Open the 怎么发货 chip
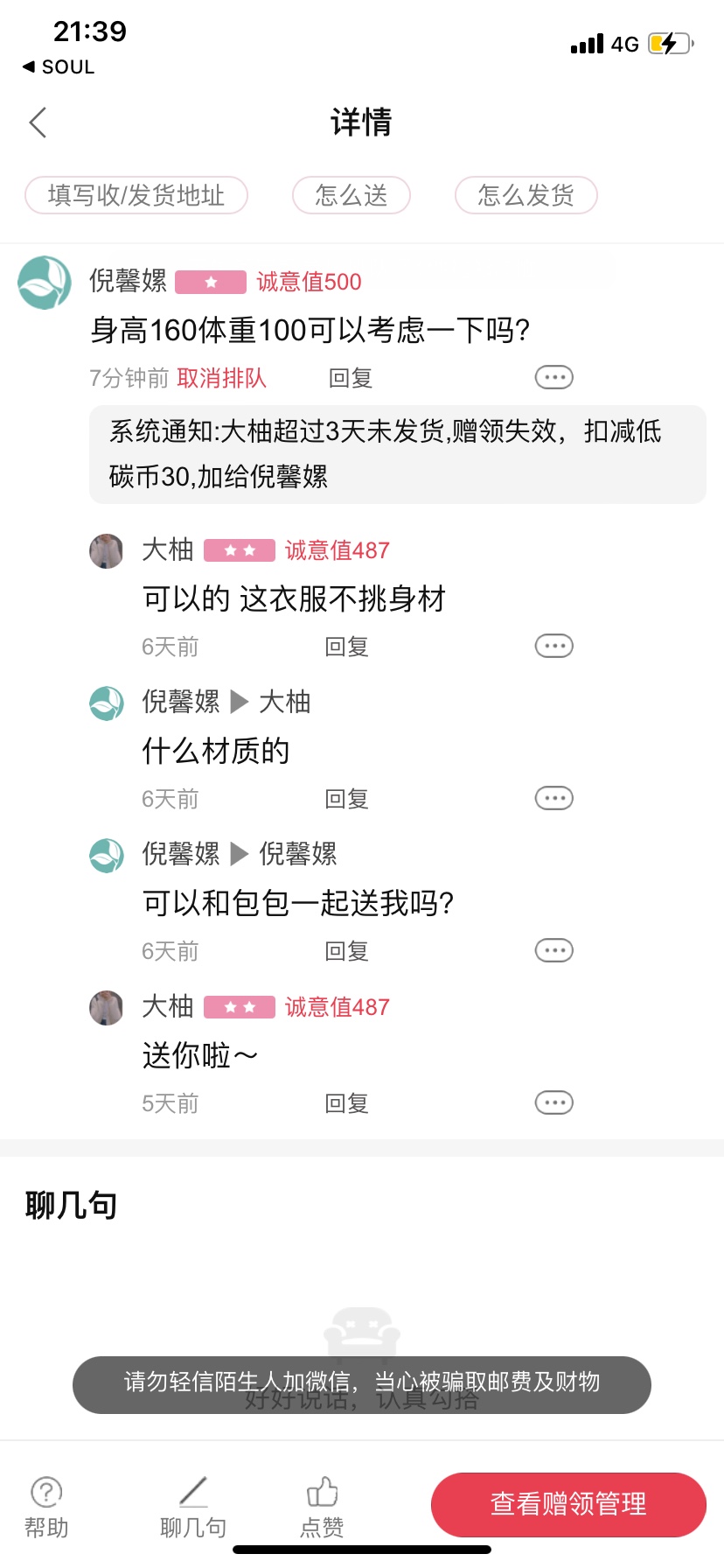 [526, 195]
